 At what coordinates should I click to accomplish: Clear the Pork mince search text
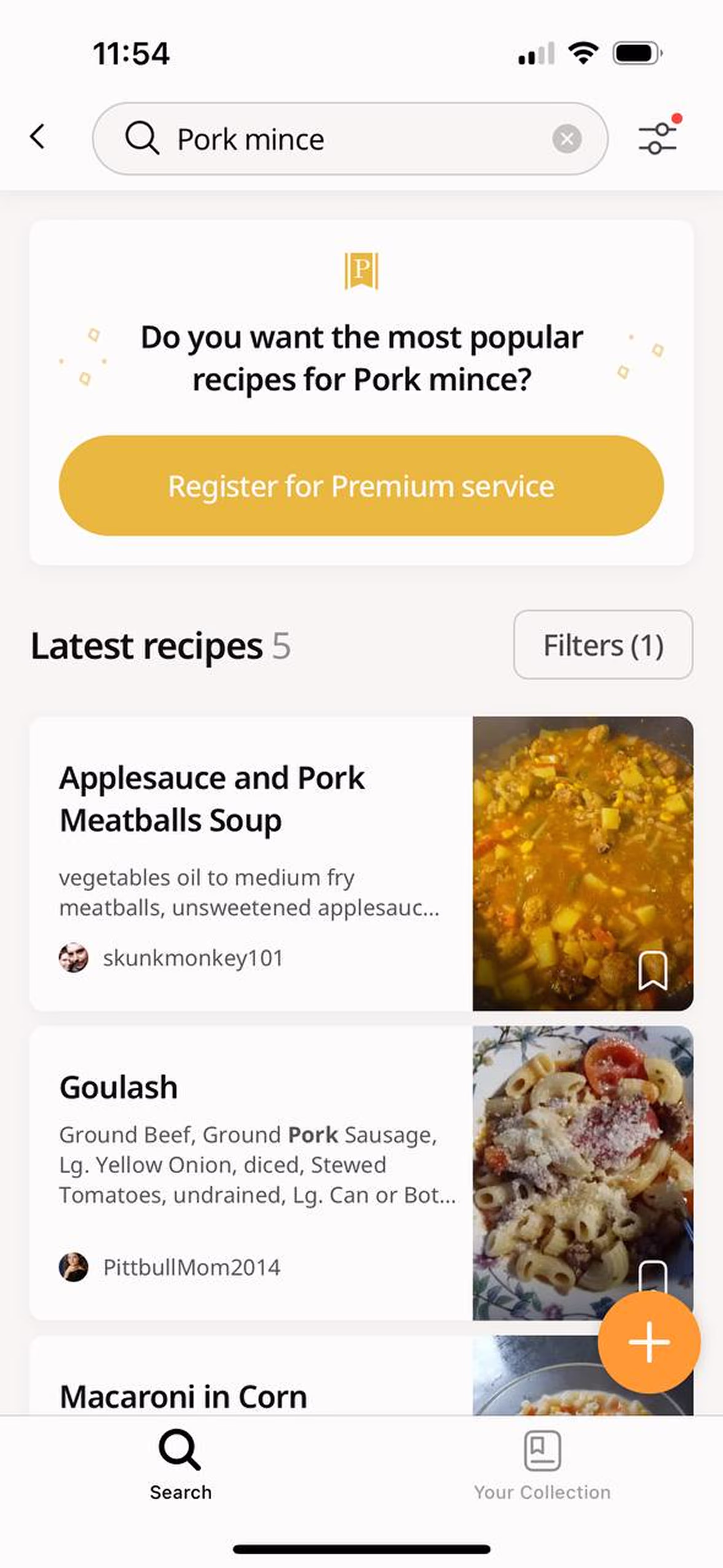pos(566,139)
